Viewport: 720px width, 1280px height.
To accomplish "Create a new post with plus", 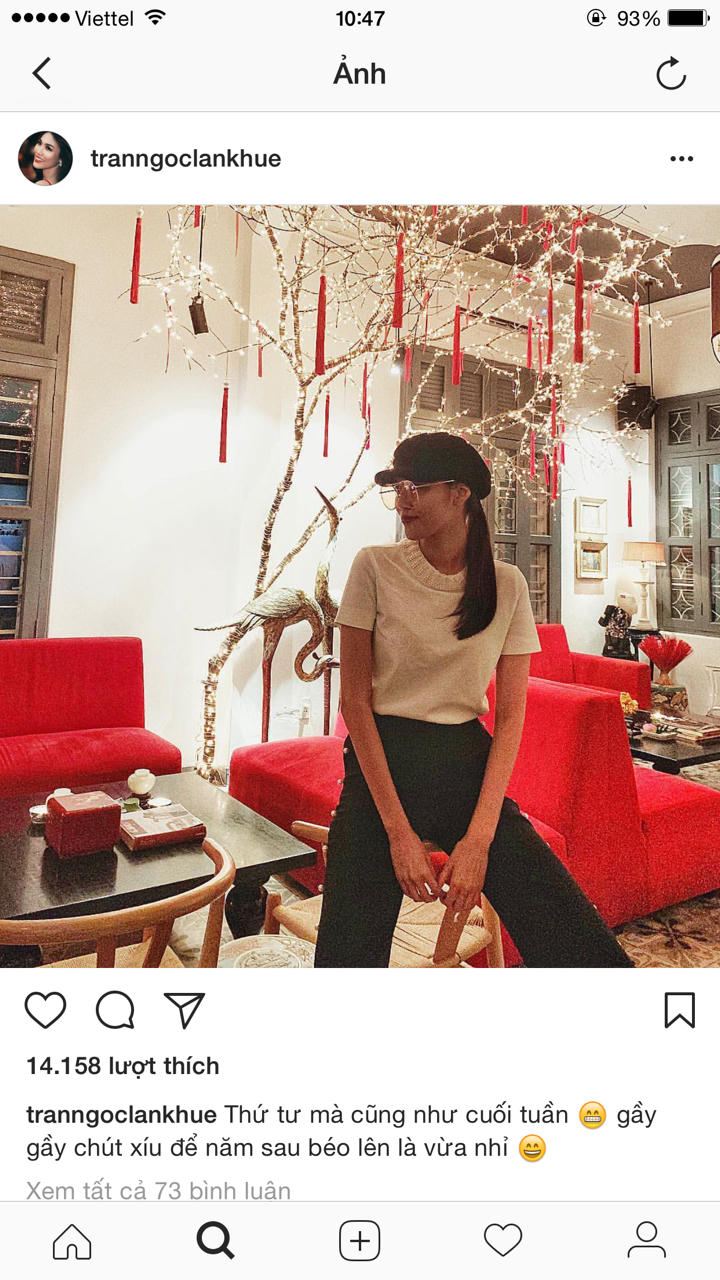I will [x=359, y=1241].
